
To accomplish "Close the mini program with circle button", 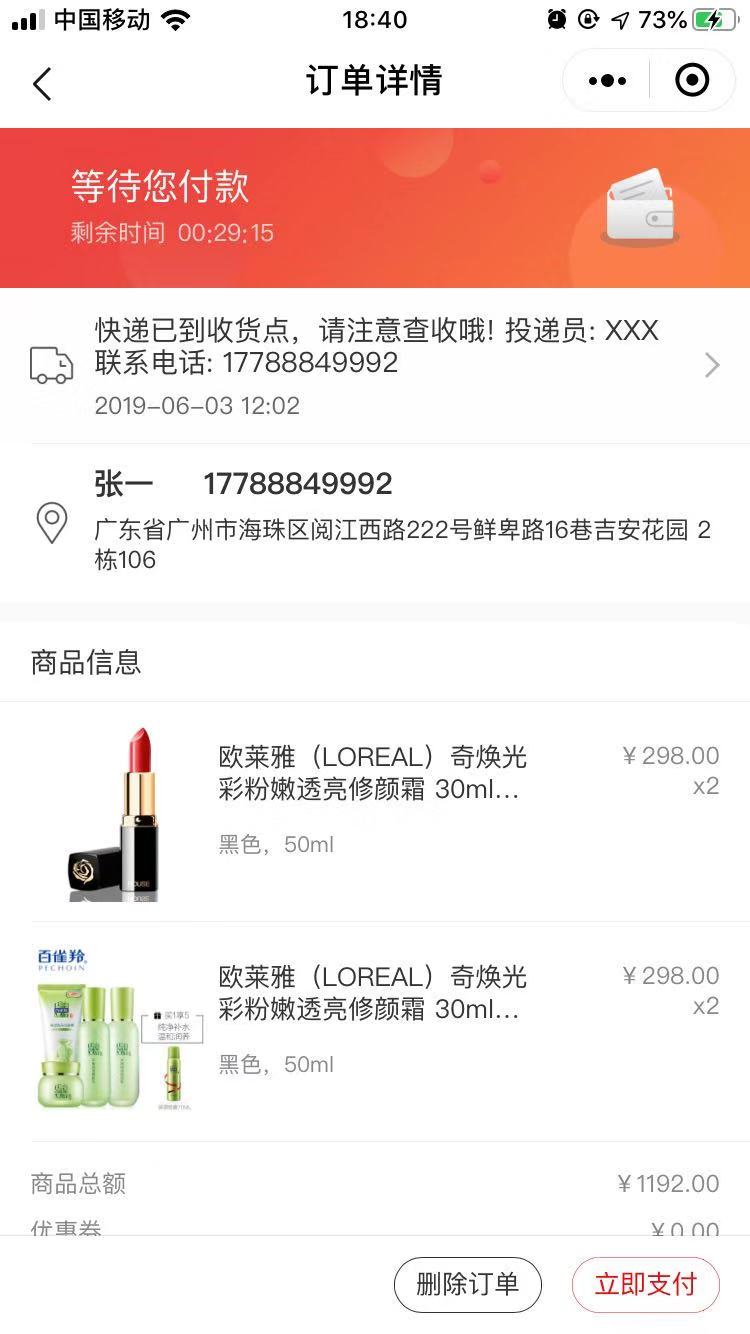I will point(692,81).
